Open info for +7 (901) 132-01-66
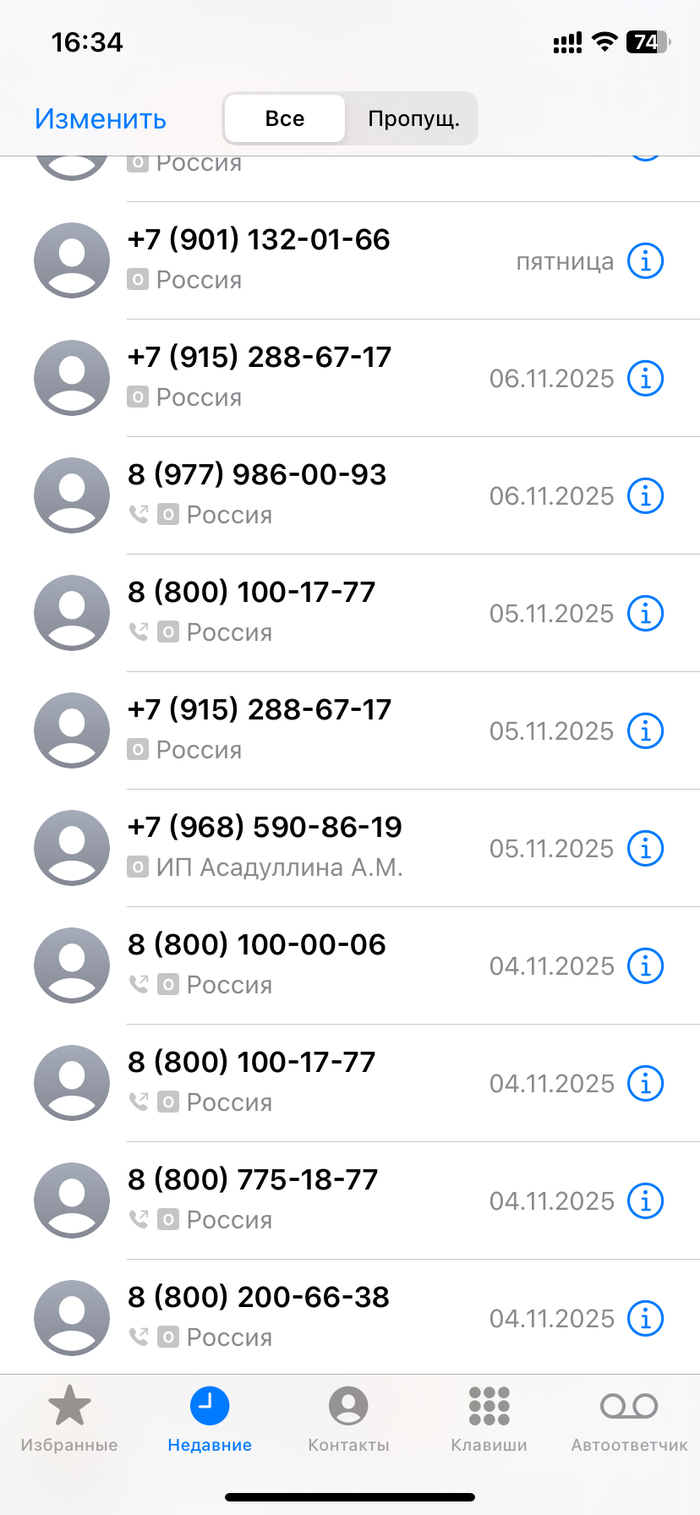 point(645,261)
